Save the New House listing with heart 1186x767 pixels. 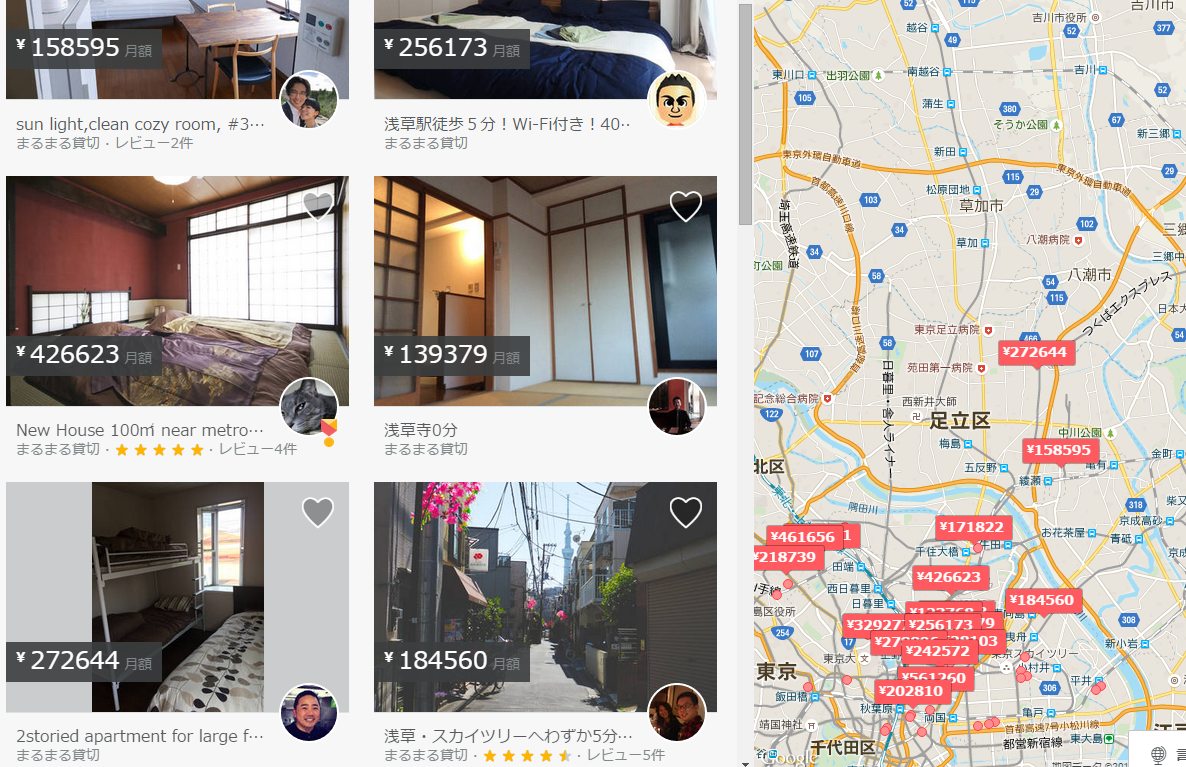coord(318,206)
